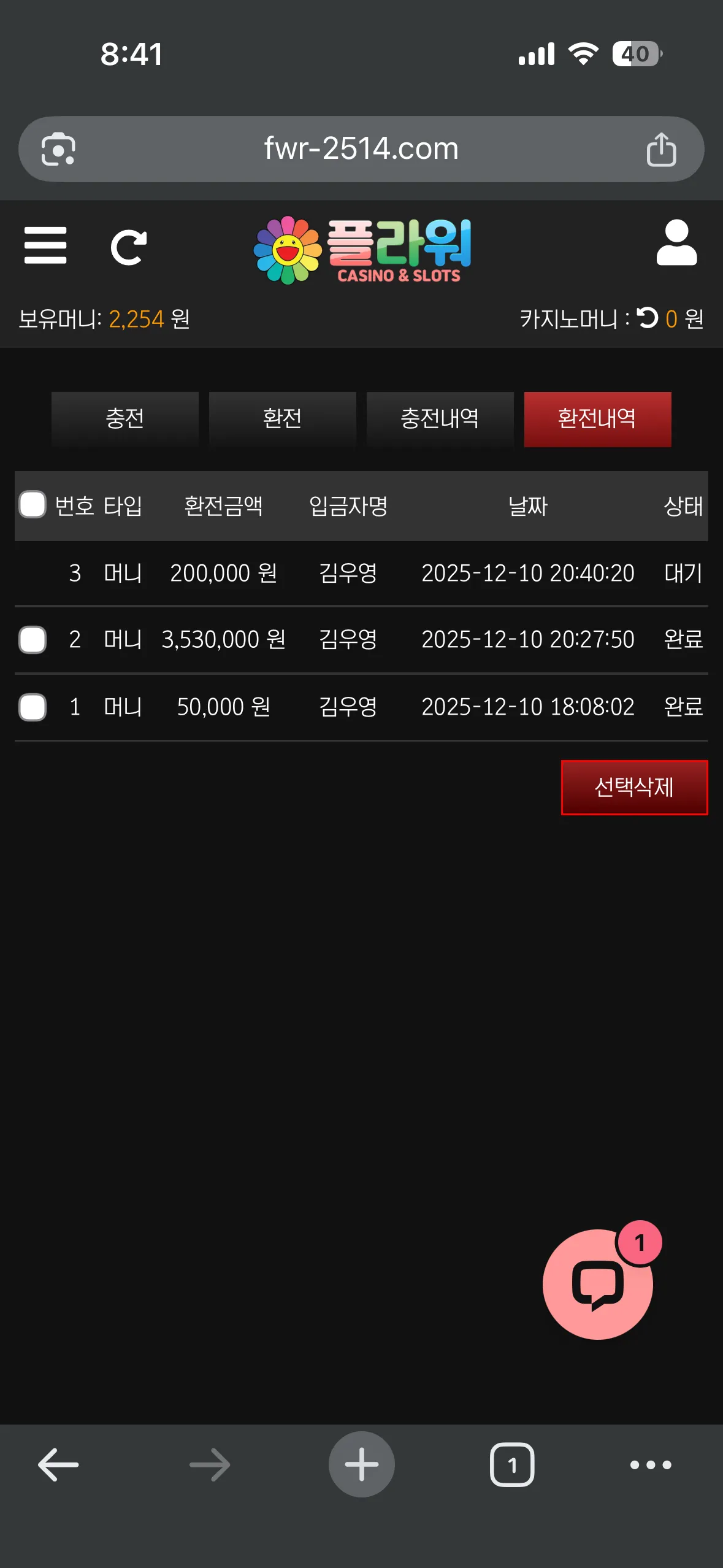Screen dimensions: 723x1568
Task: Switch to the 충전 tab
Action: point(125,419)
